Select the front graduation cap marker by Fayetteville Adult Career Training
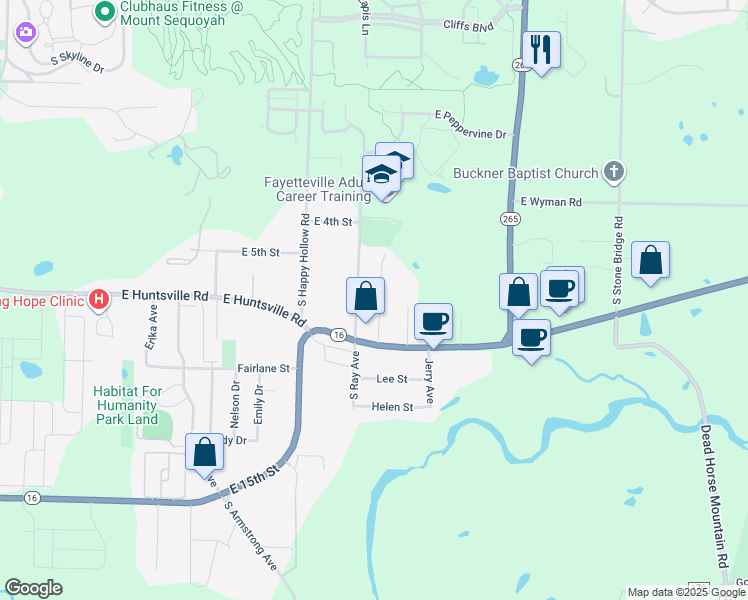 tap(381, 176)
